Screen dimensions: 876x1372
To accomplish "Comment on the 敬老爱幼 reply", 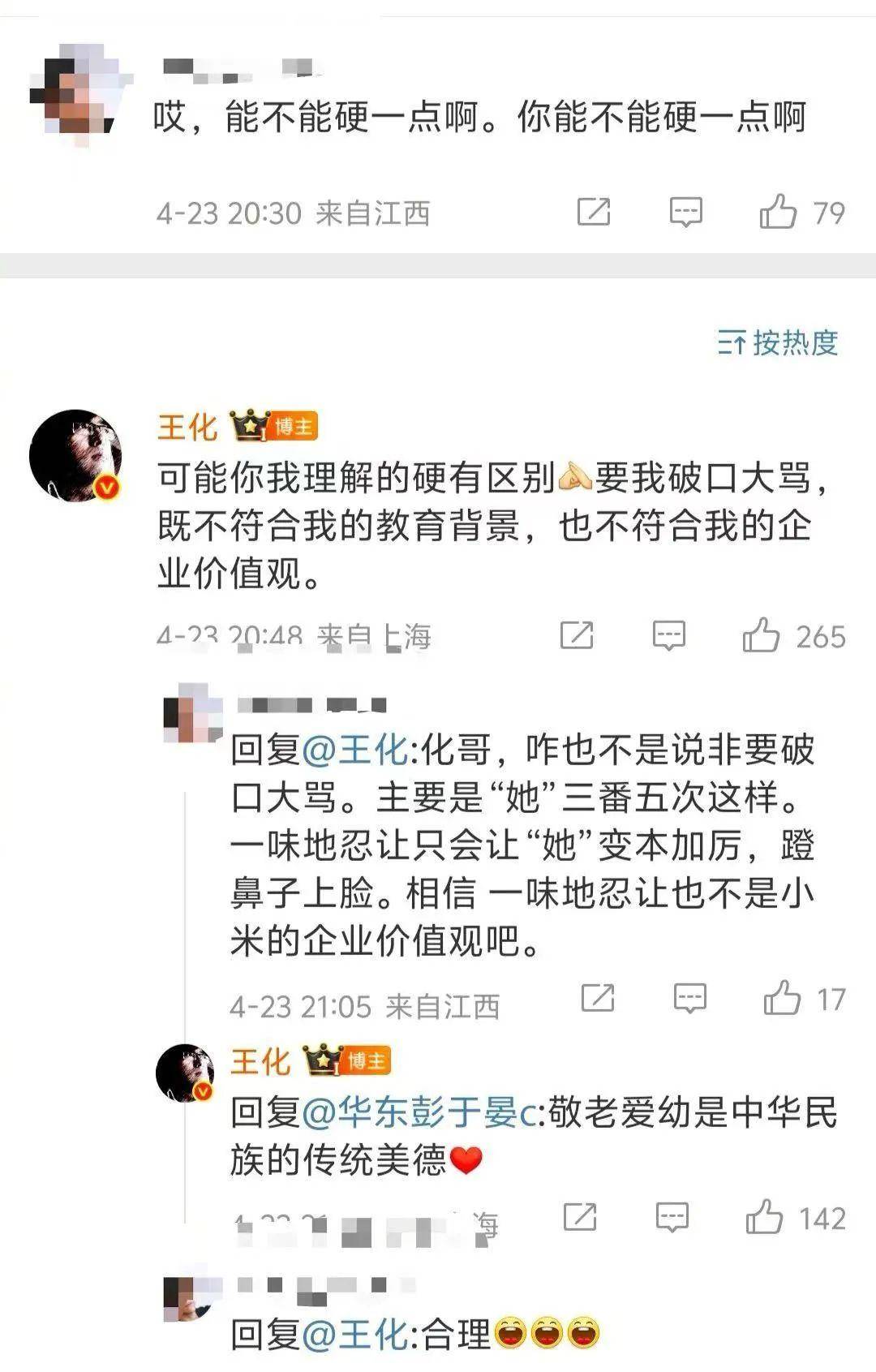I will (x=672, y=1218).
